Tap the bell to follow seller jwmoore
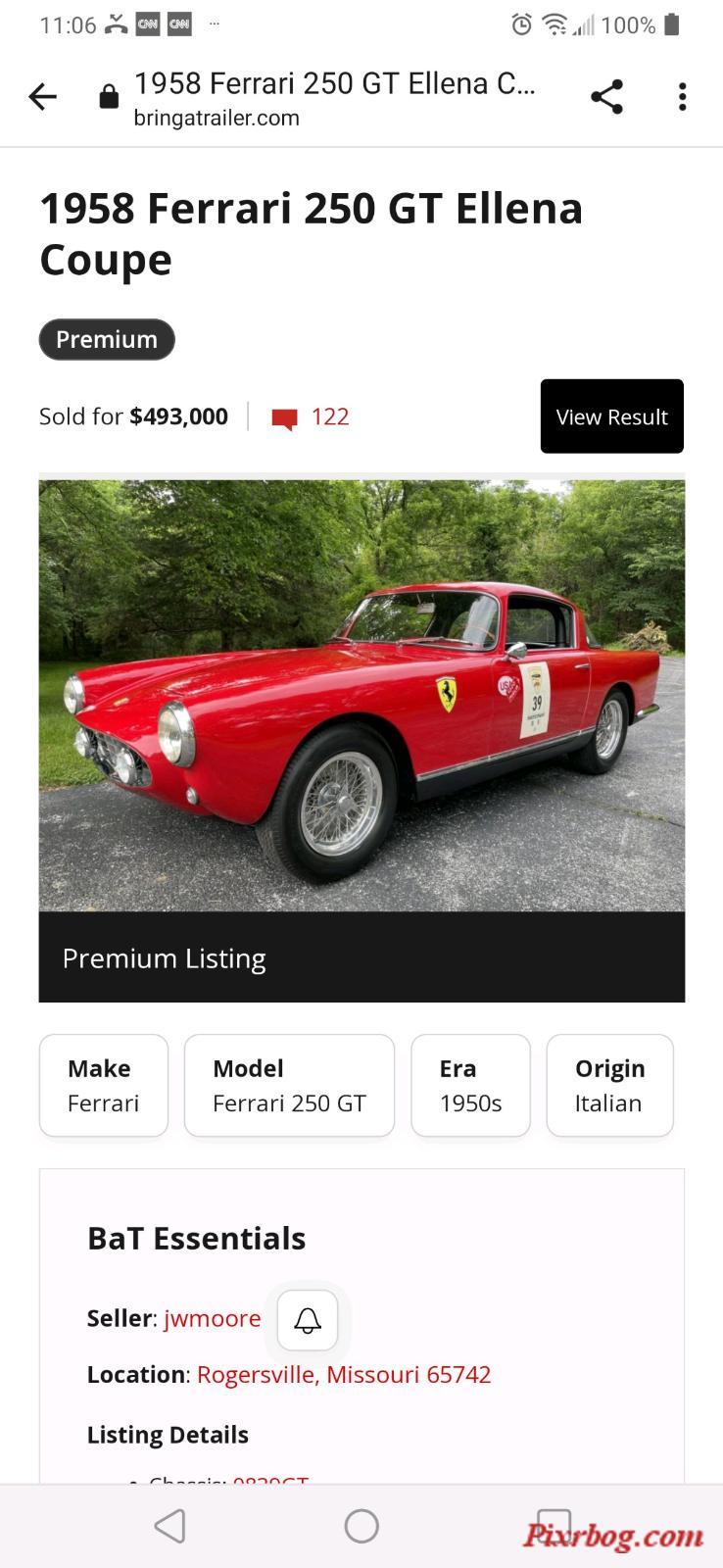Image resolution: width=723 pixels, height=1568 pixels. point(308,1320)
